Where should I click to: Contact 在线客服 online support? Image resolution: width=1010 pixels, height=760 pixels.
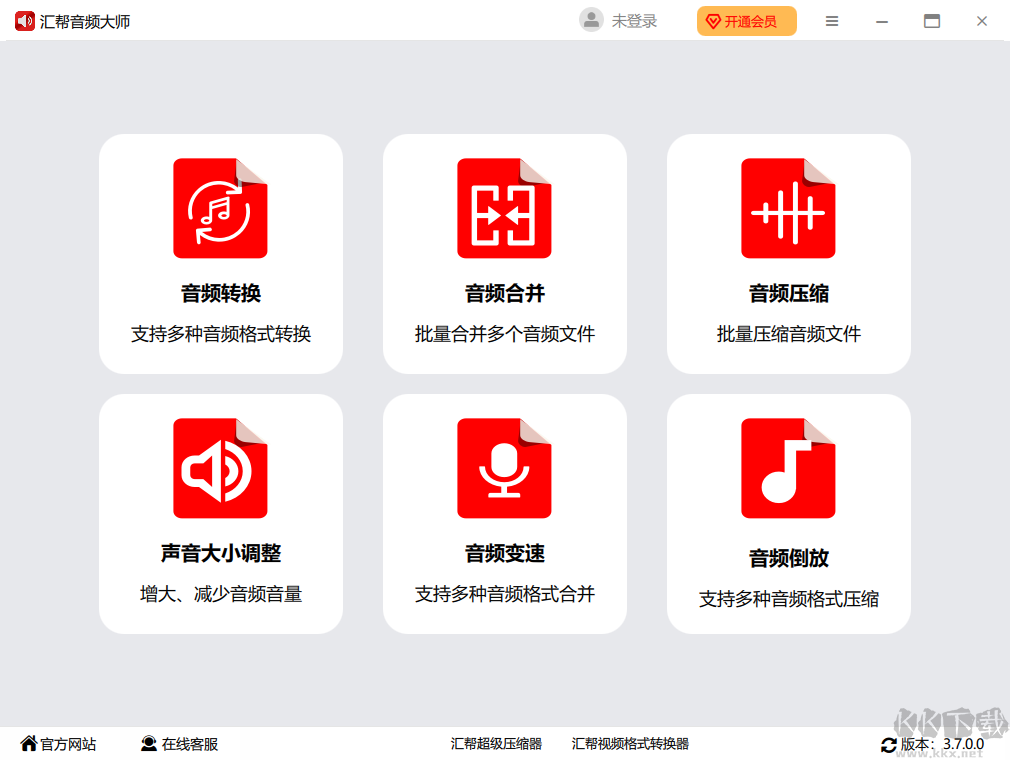coord(180,744)
